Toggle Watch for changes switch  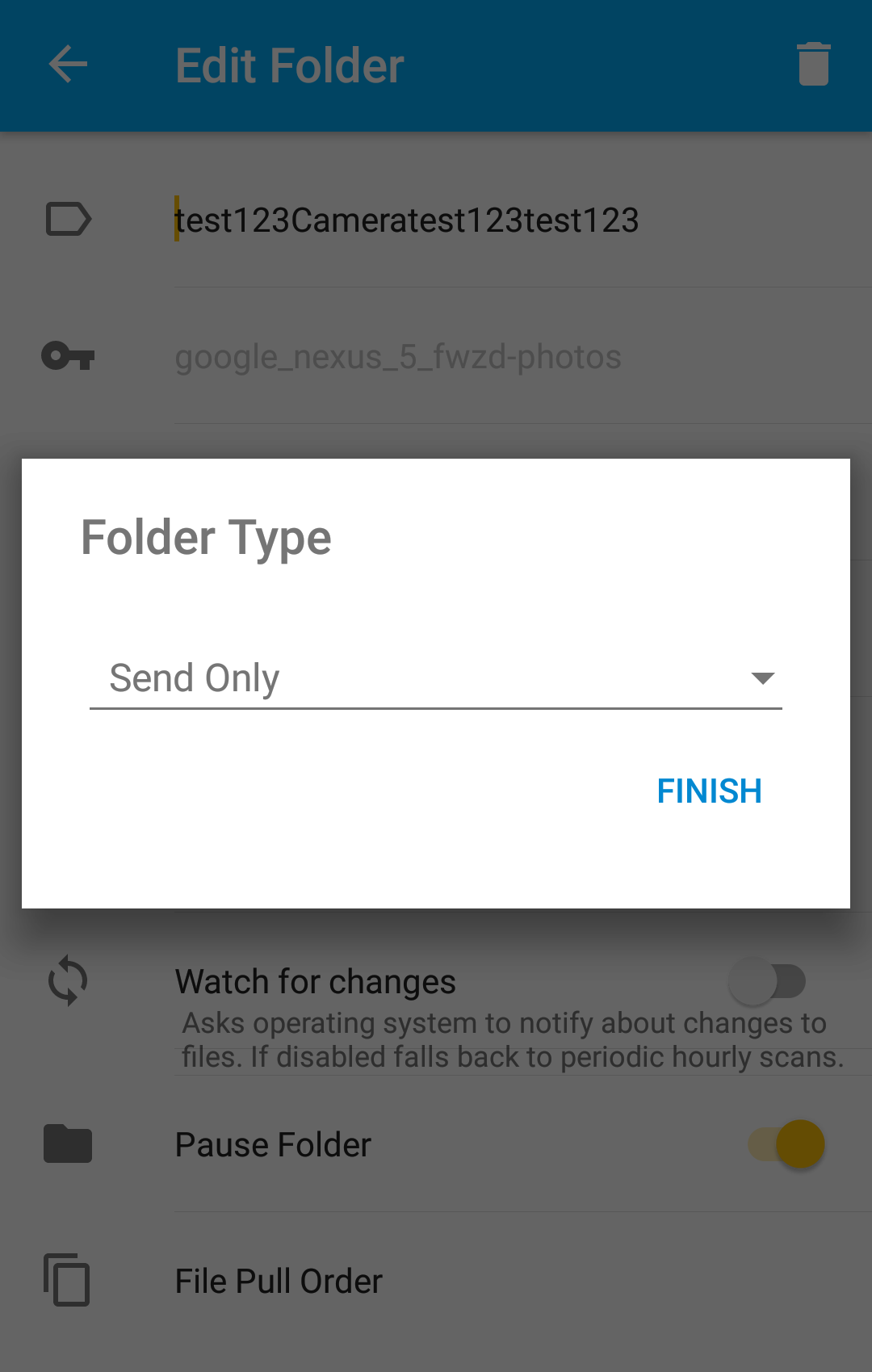point(767,982)
